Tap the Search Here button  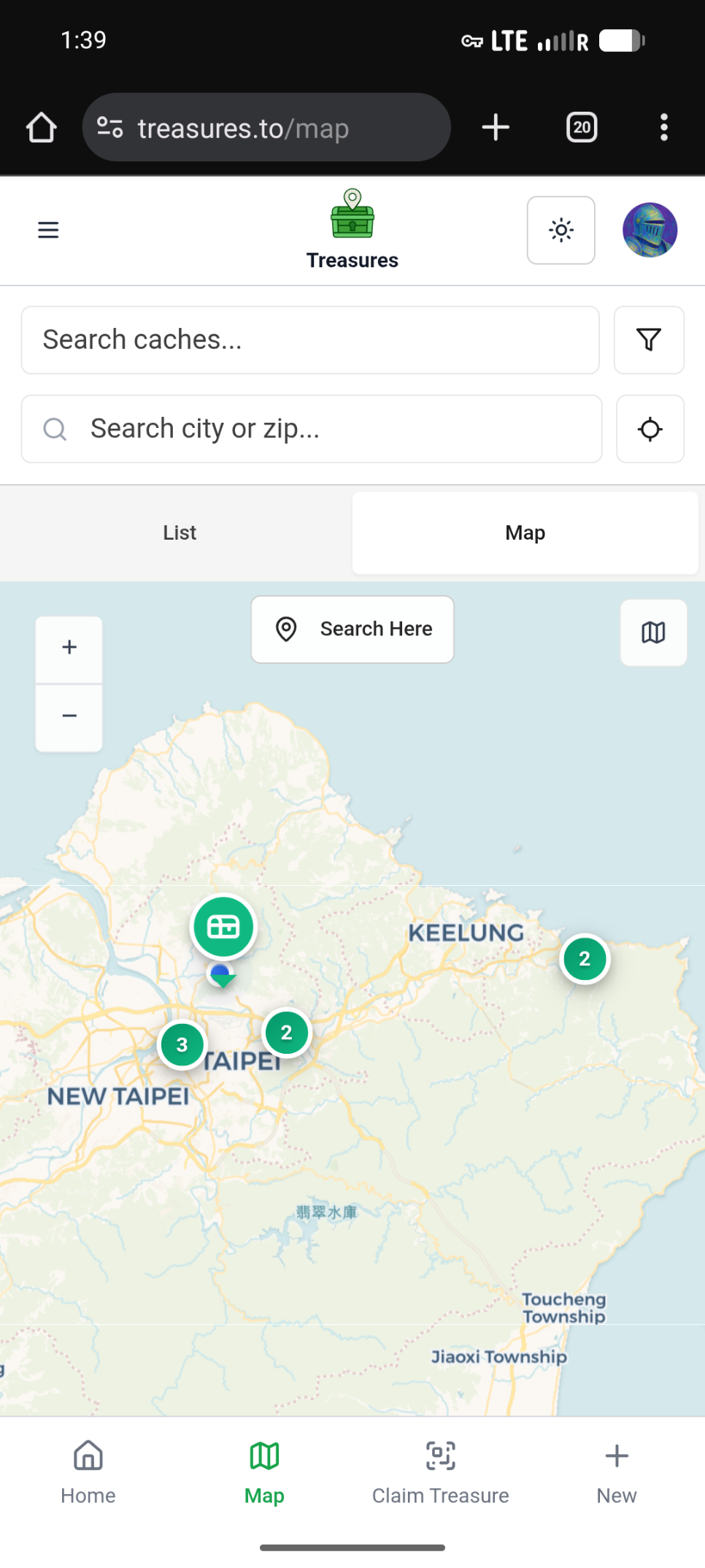[352, 629]
